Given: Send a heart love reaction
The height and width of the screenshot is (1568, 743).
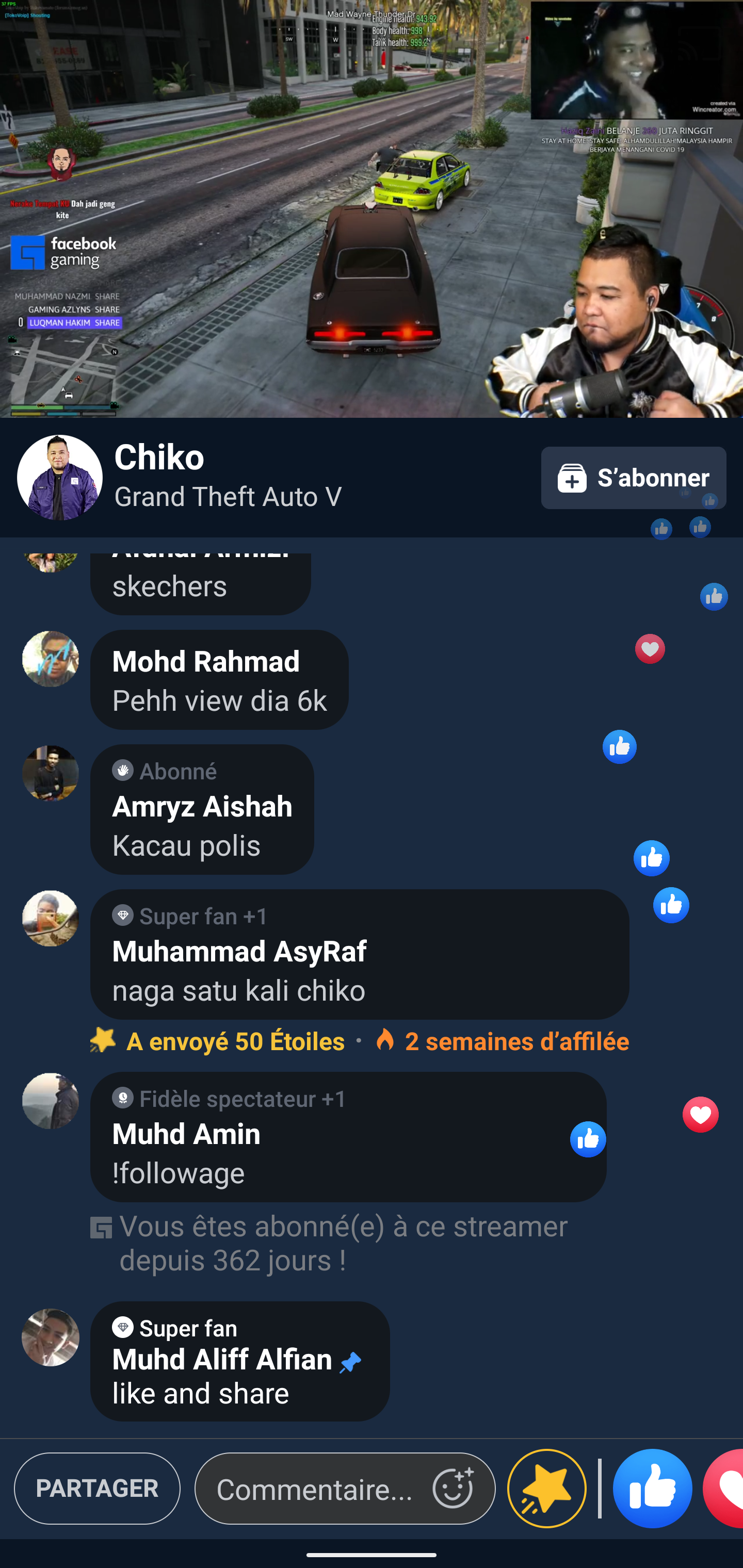Looking at the screenshot, I should click(x=726, y=1488).
